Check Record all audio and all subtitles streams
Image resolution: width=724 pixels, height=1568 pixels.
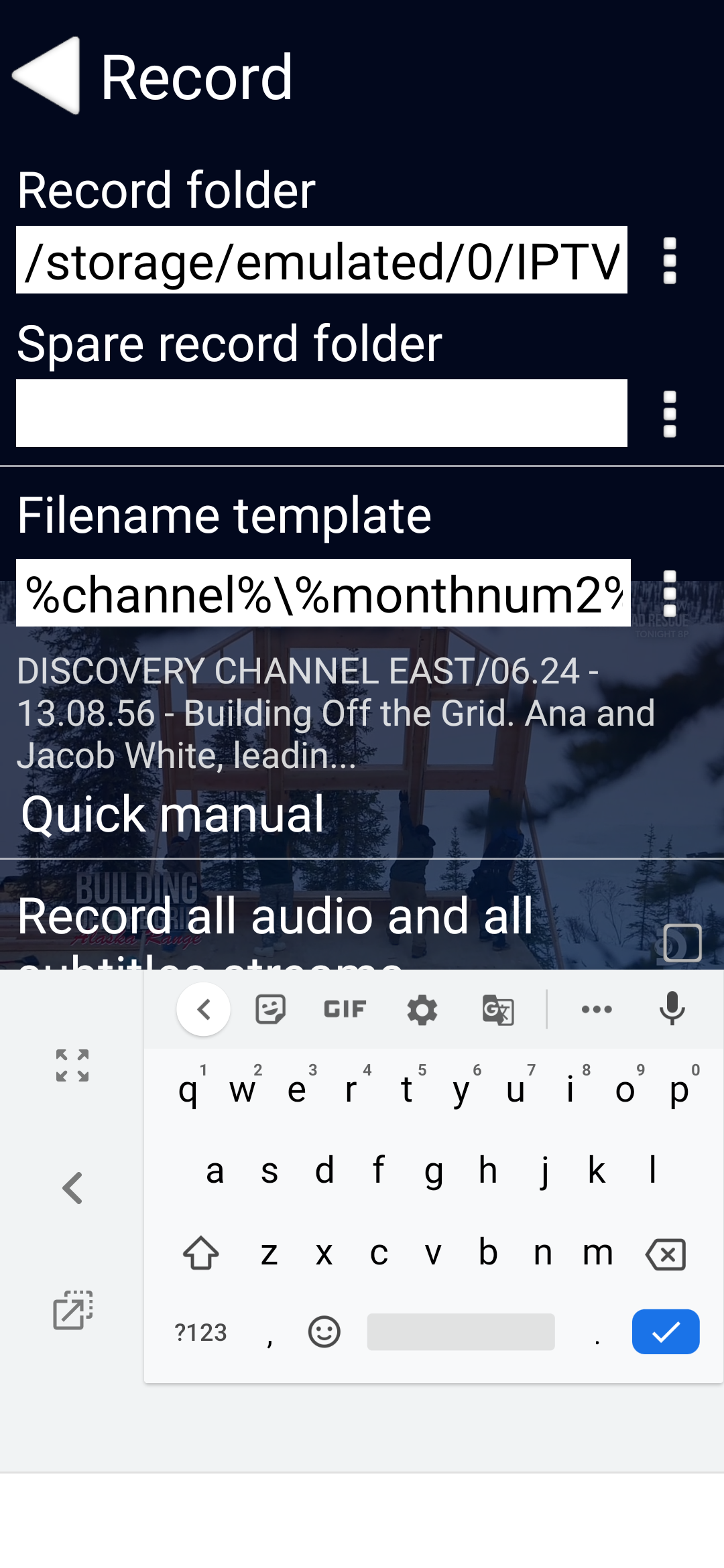pos(682,943)
